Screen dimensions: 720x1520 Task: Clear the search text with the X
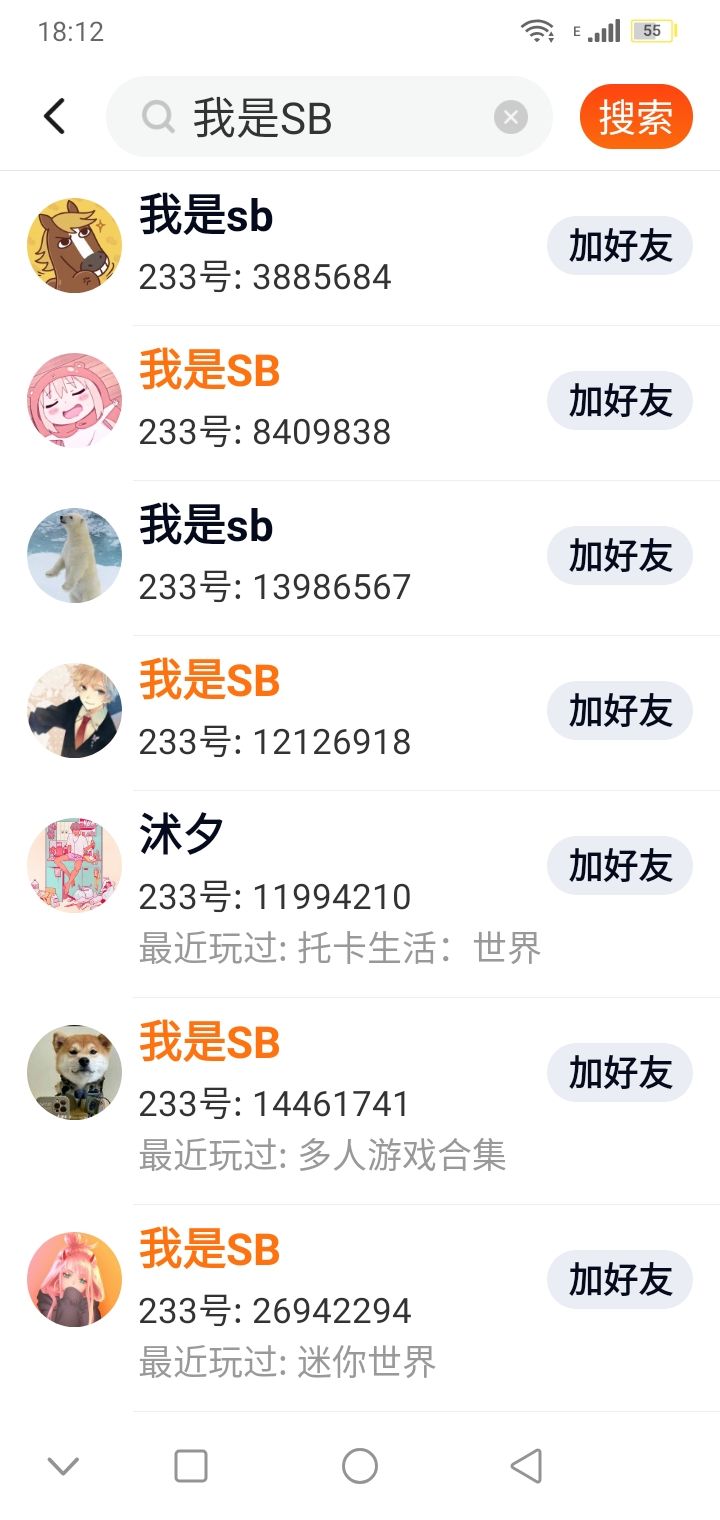tap(510, 118)
